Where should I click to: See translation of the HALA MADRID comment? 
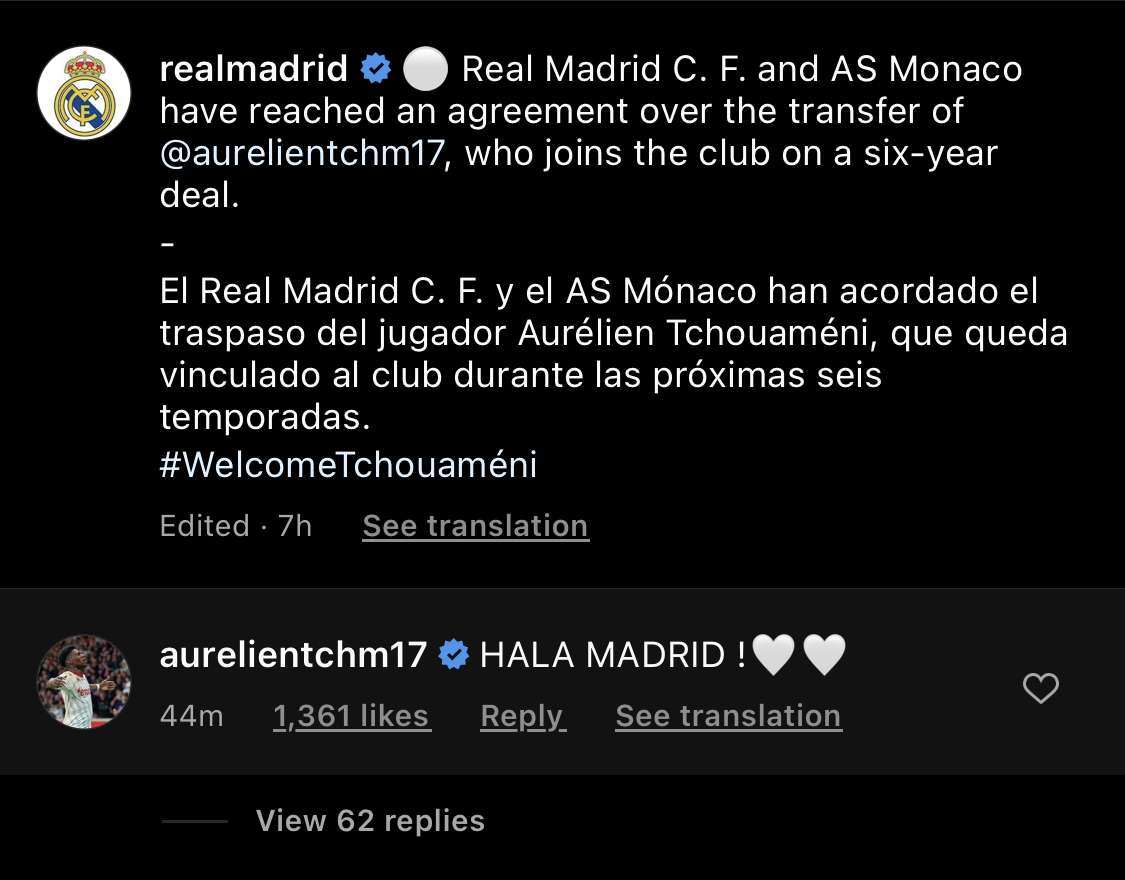point(728,716)
